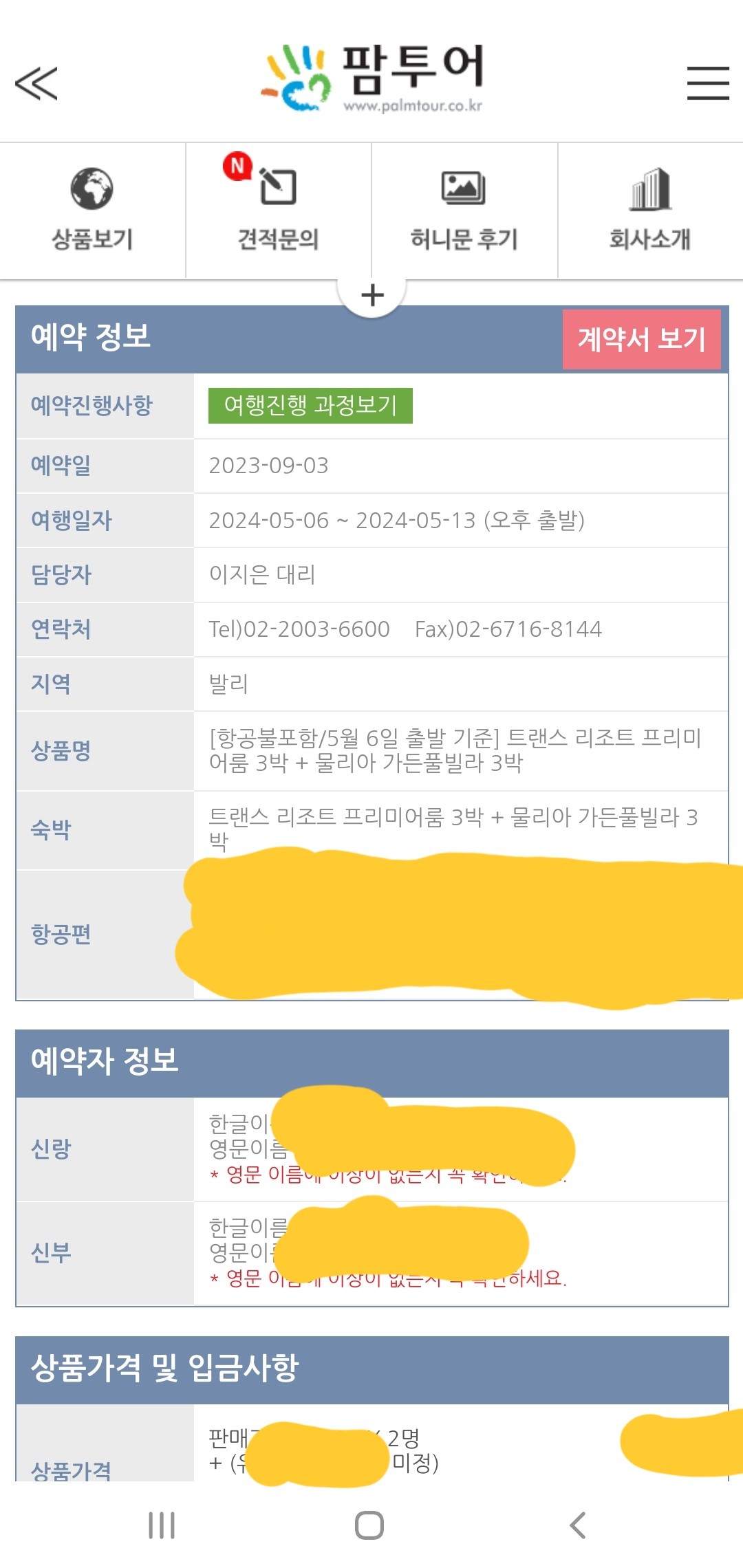The height and width of the screenshot is (1568, 743).
Task: Tap the 여행진행 과정보기 button
Action: coord(310,405)
